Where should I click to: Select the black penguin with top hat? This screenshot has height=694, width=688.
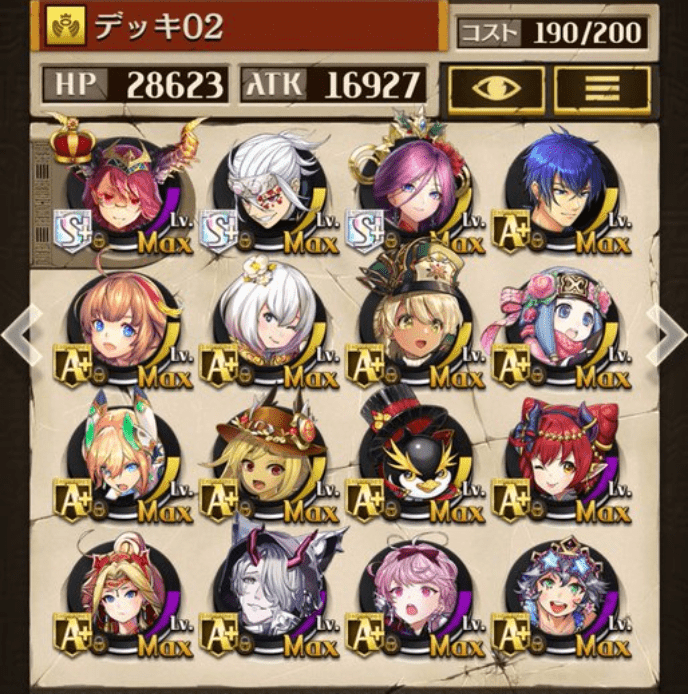coord(415,460)
